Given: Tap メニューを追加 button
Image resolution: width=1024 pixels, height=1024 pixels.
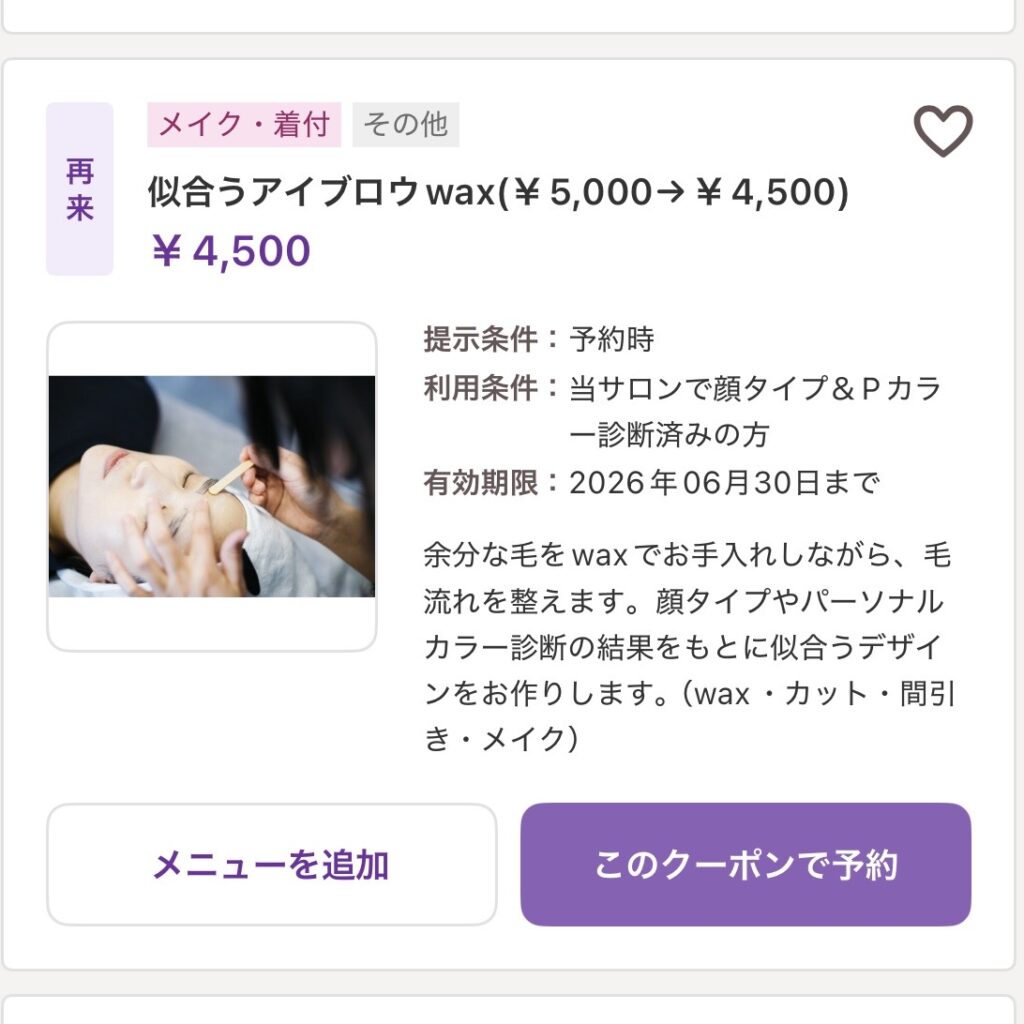Looking at the screenshot, I should click(x=271, y=865).
